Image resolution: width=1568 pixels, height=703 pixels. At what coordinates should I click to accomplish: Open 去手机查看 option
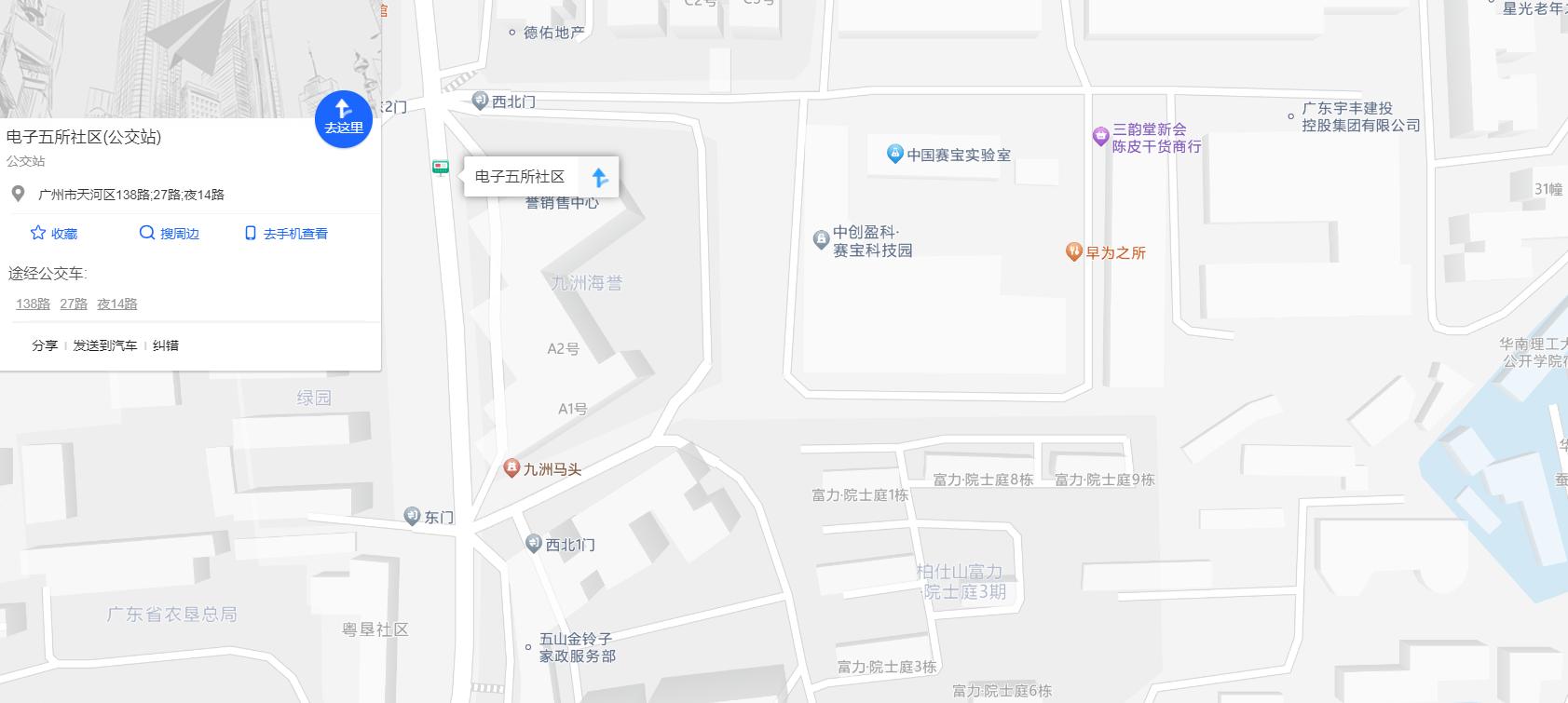[286, 234]
